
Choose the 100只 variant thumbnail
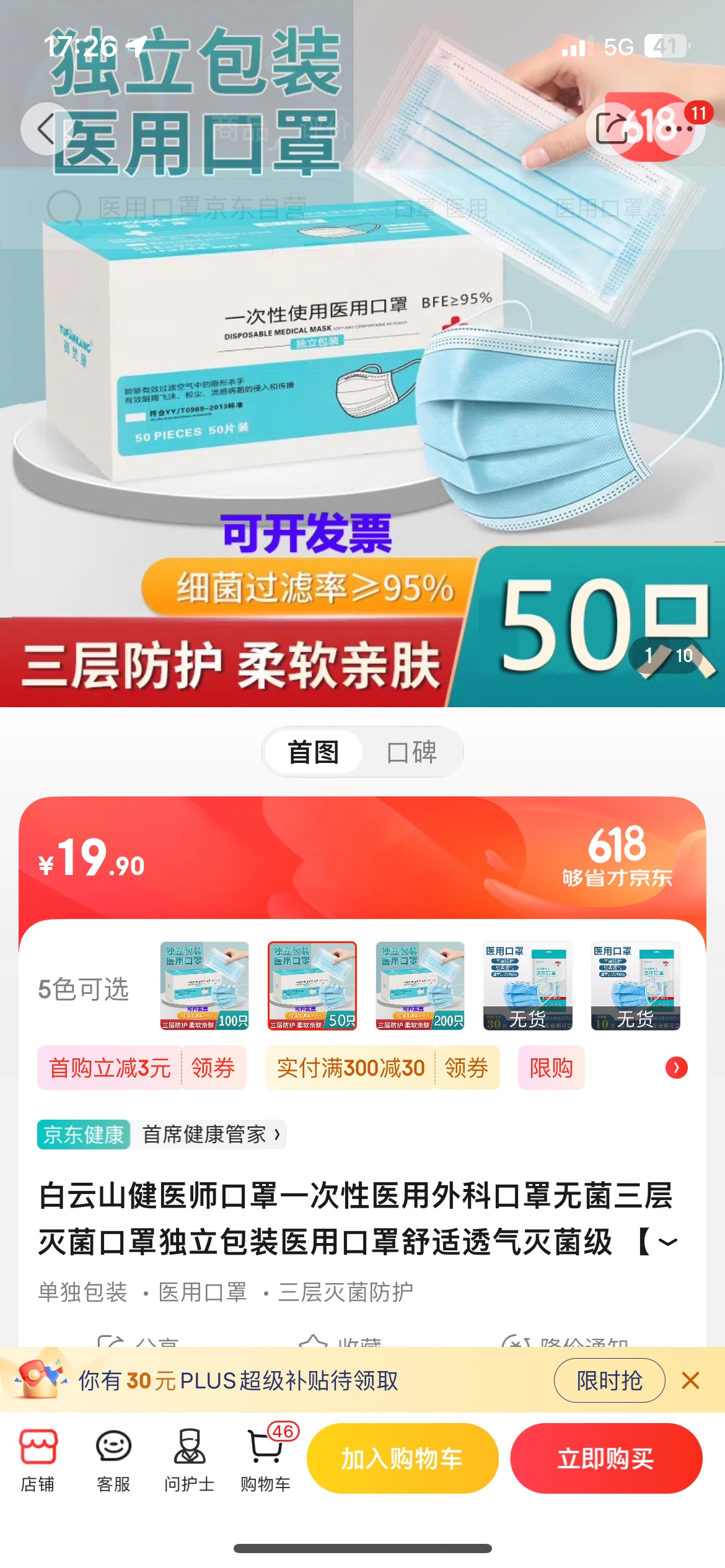click(204, 986)
